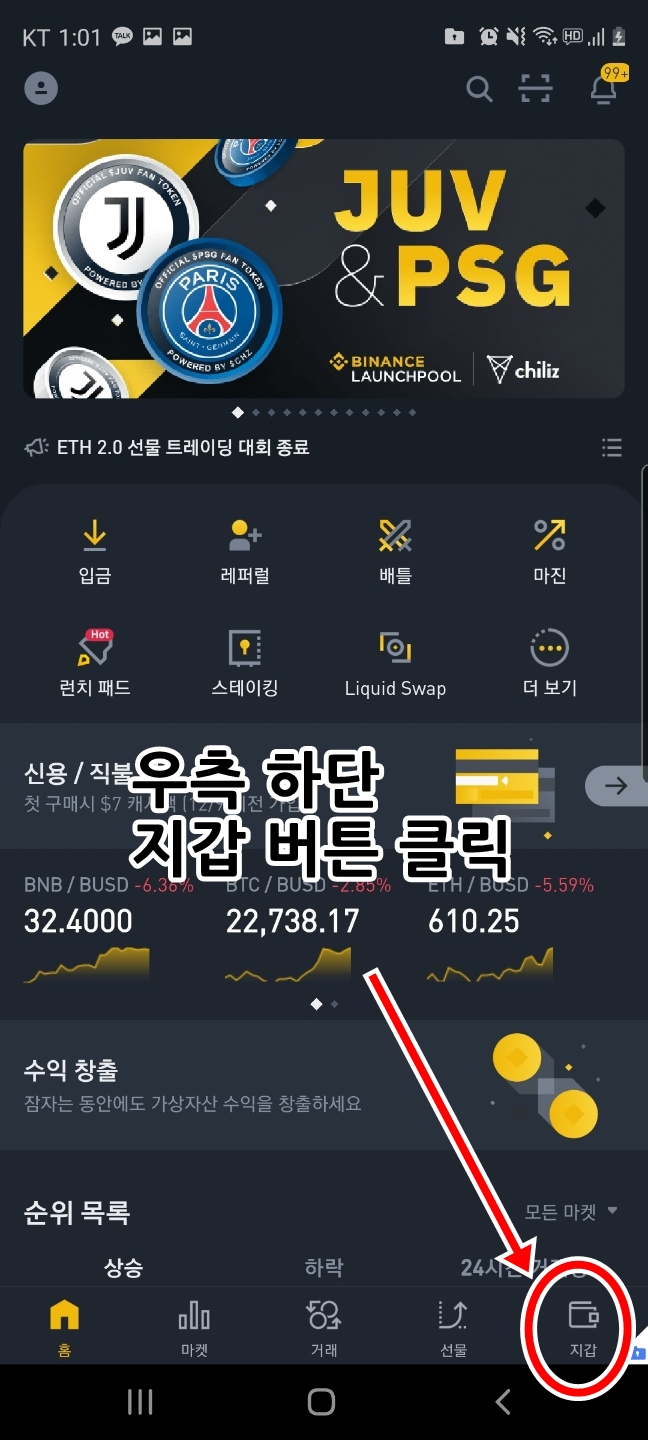Tap the 입금 deposit shortcut

point(95,551)
